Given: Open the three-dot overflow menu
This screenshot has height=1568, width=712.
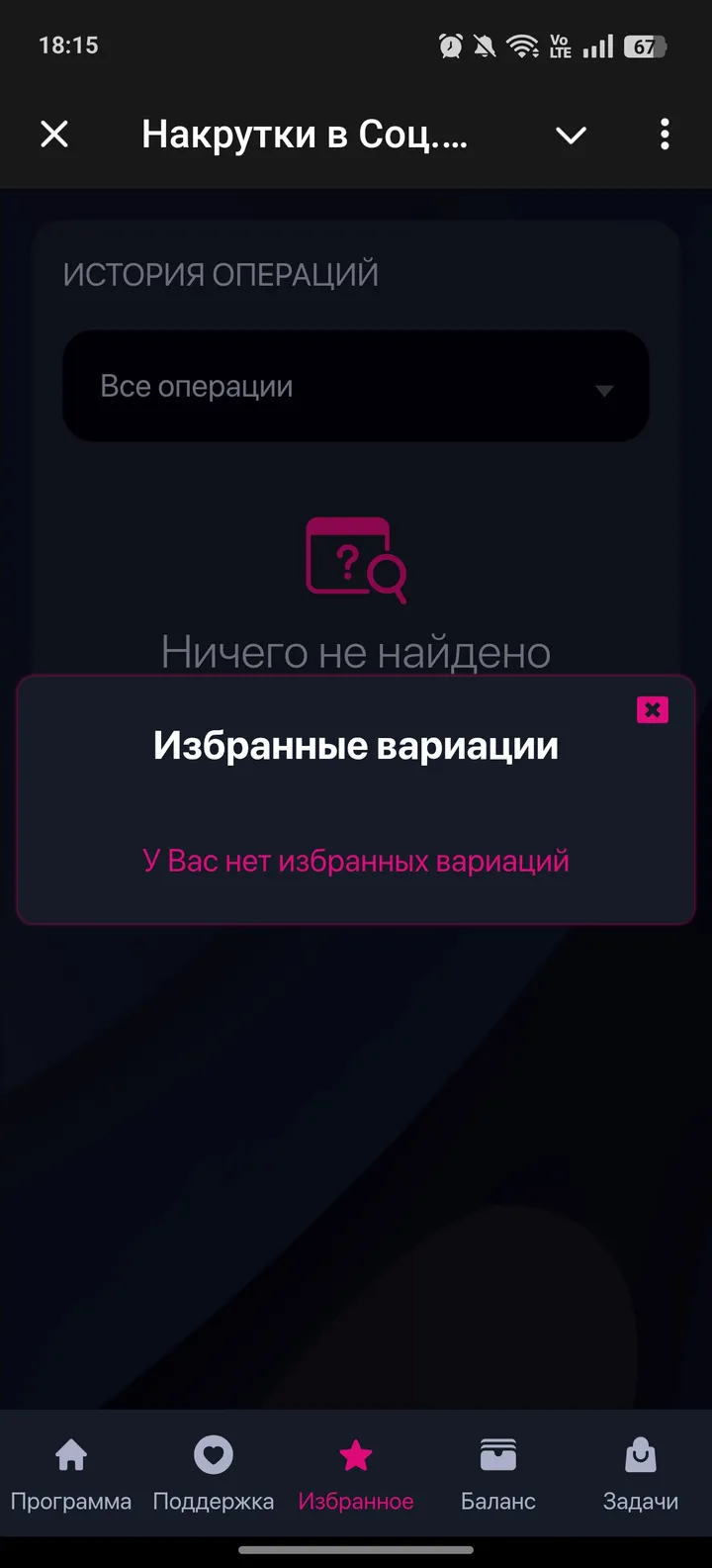Looking at the screenshot, I should point(664,135).
